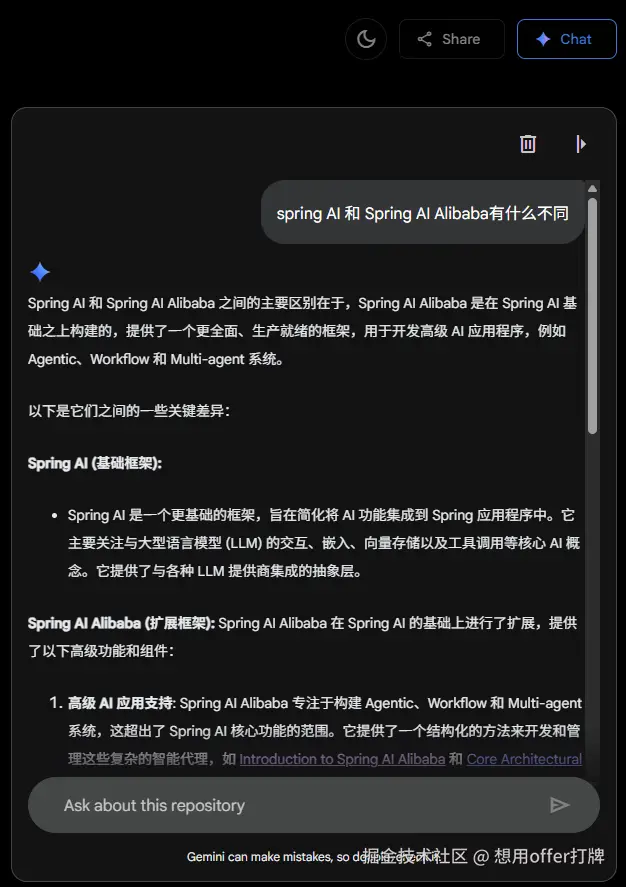
Task: Delete the conversation with the trash icon
Action: point(528,144)
